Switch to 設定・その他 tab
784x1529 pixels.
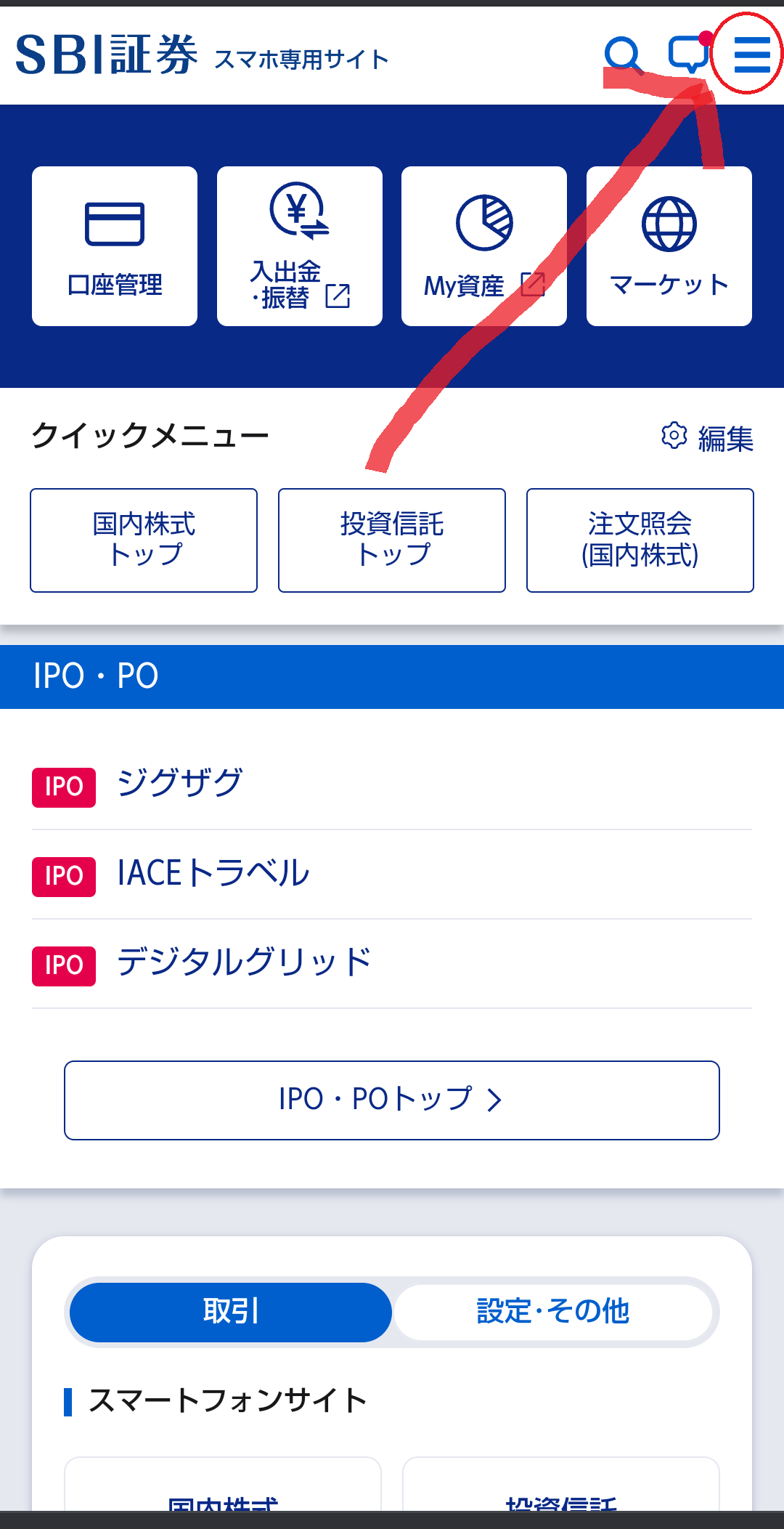pyautogui.click(x=553, y=1313)
